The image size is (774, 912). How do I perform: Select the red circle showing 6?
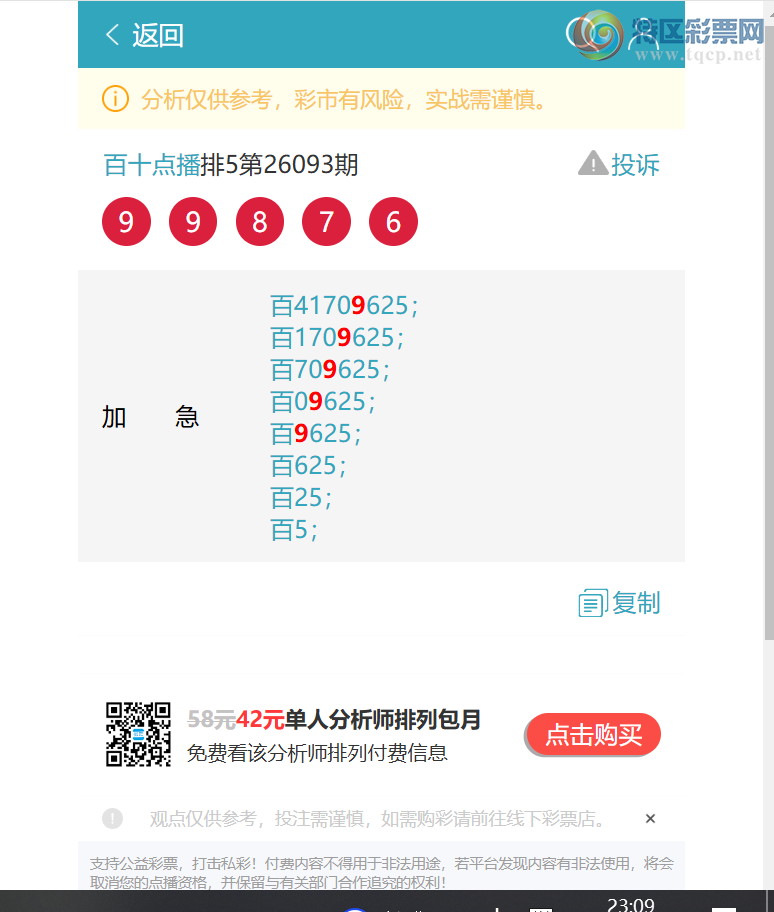click(x=393, y=221)
